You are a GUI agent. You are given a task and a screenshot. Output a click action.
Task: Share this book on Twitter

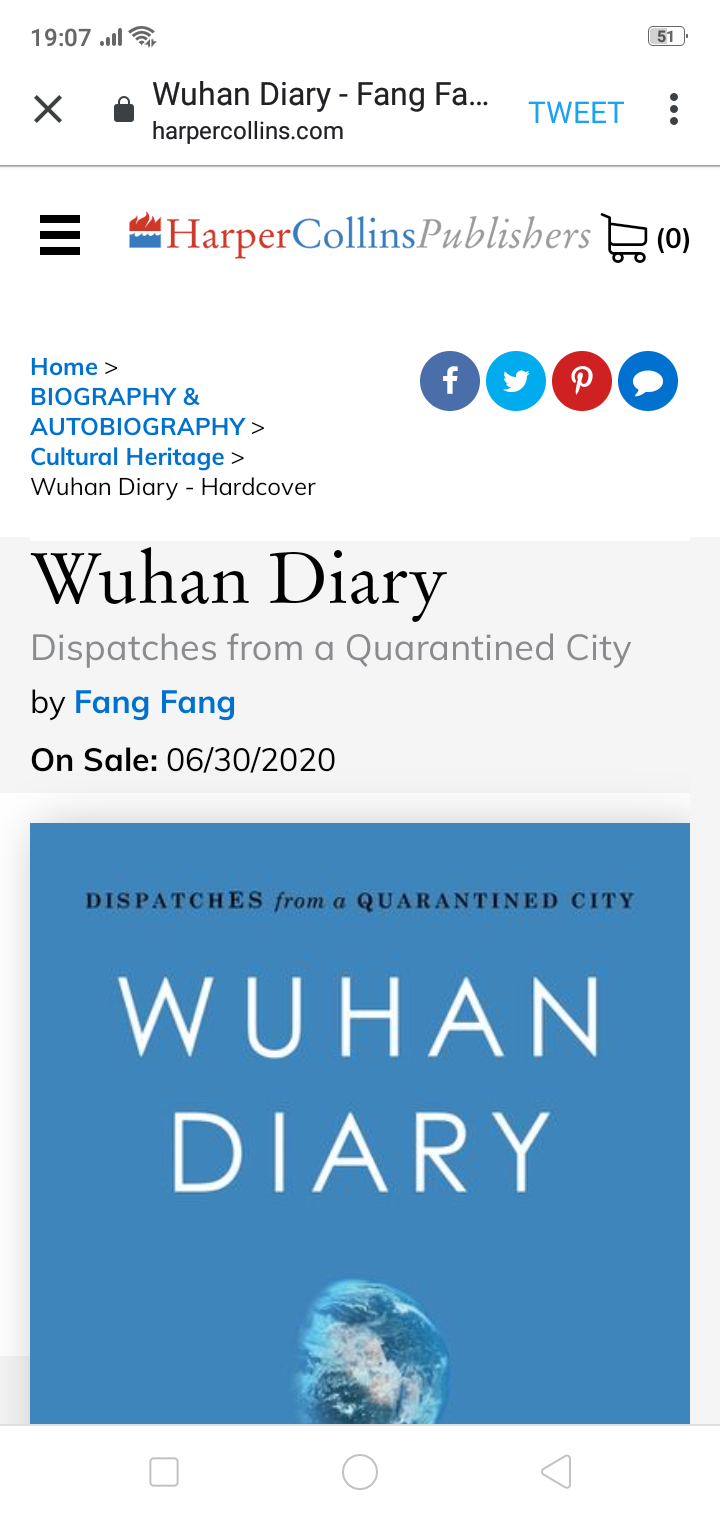(516, 381)
